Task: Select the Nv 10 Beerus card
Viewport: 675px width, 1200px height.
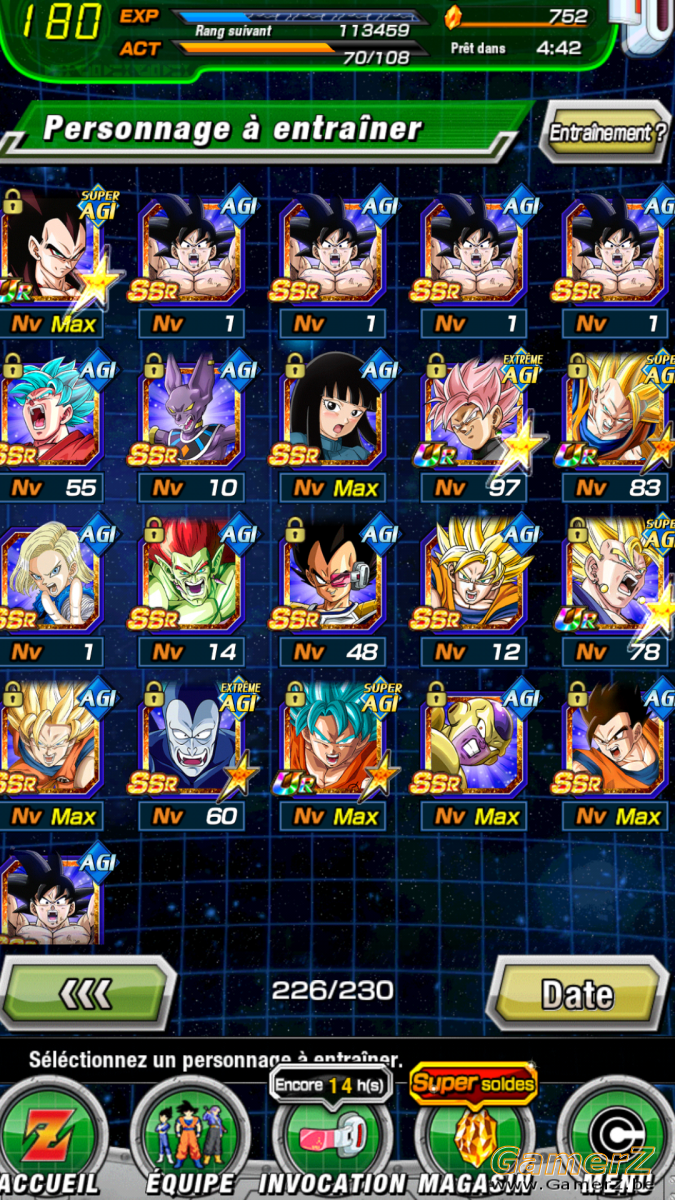Action: pyautogui.click(x=190, y=427)
